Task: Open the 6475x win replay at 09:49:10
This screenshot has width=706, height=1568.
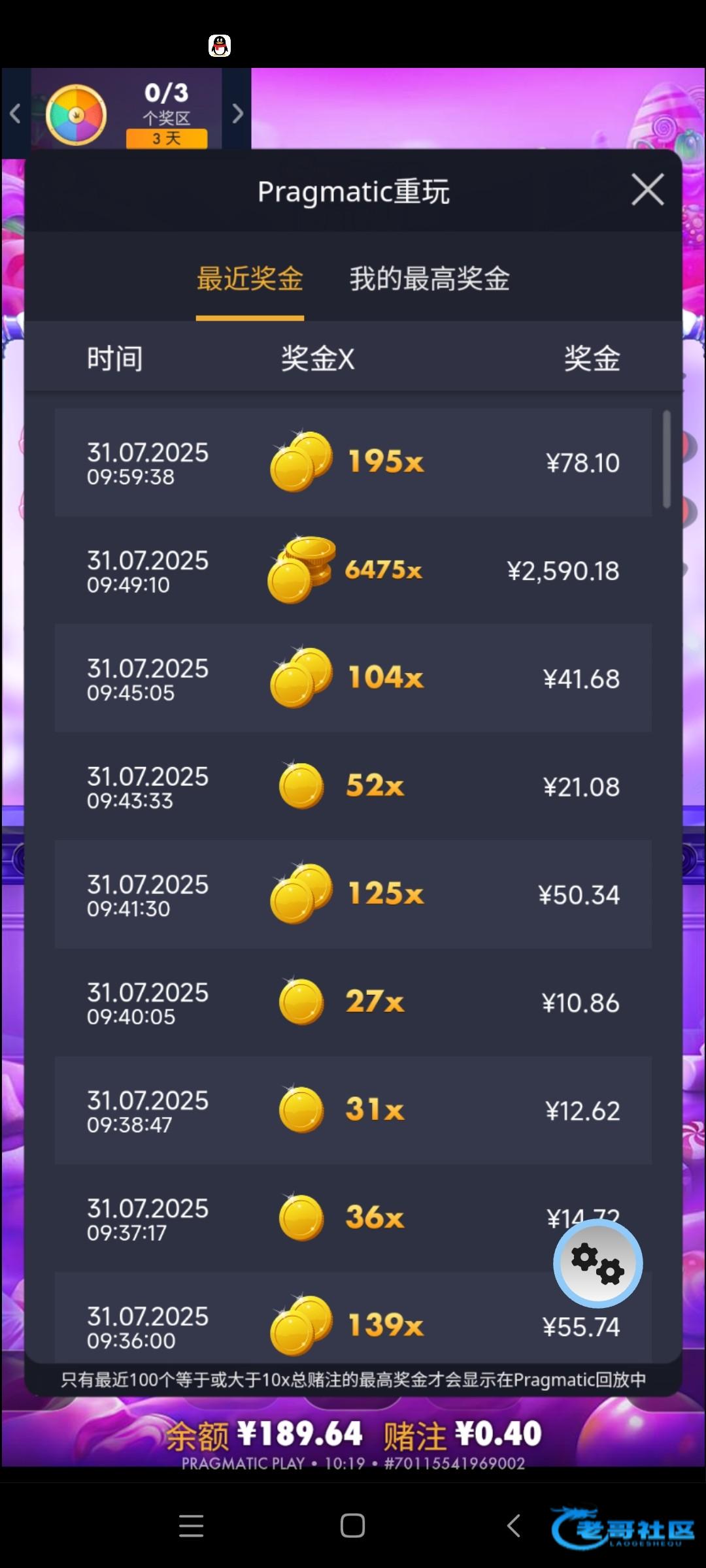Action: [353, 570]
